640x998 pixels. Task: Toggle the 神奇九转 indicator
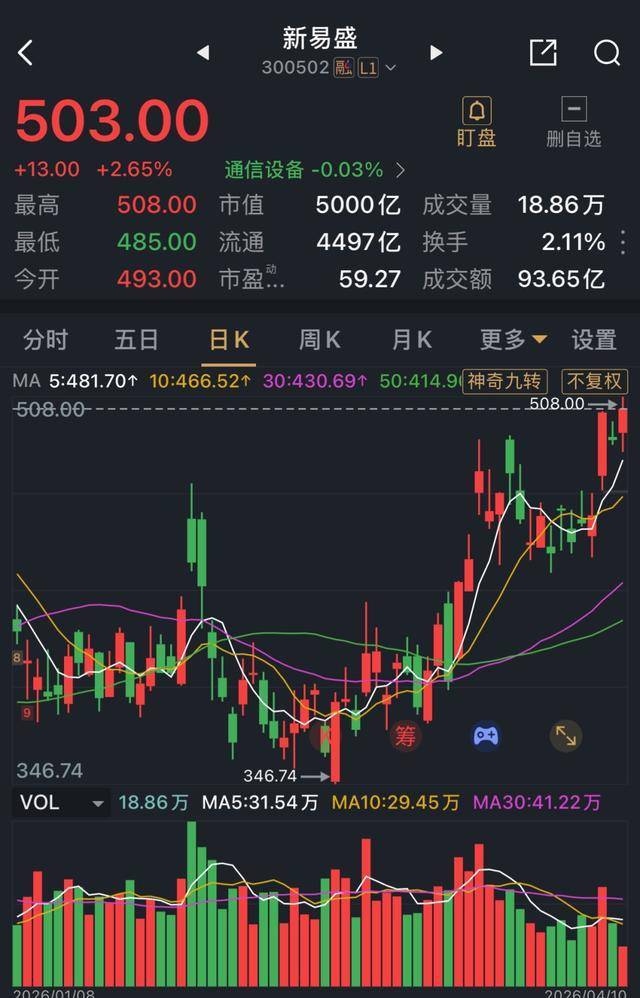(505, 381)
